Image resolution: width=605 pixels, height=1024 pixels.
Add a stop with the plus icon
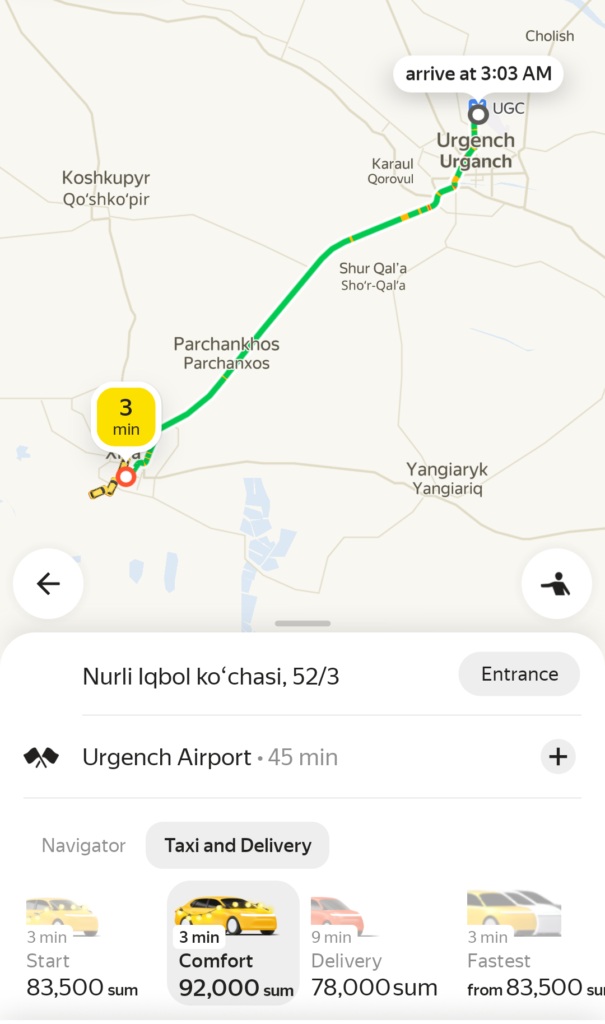[x=558, y=757]
